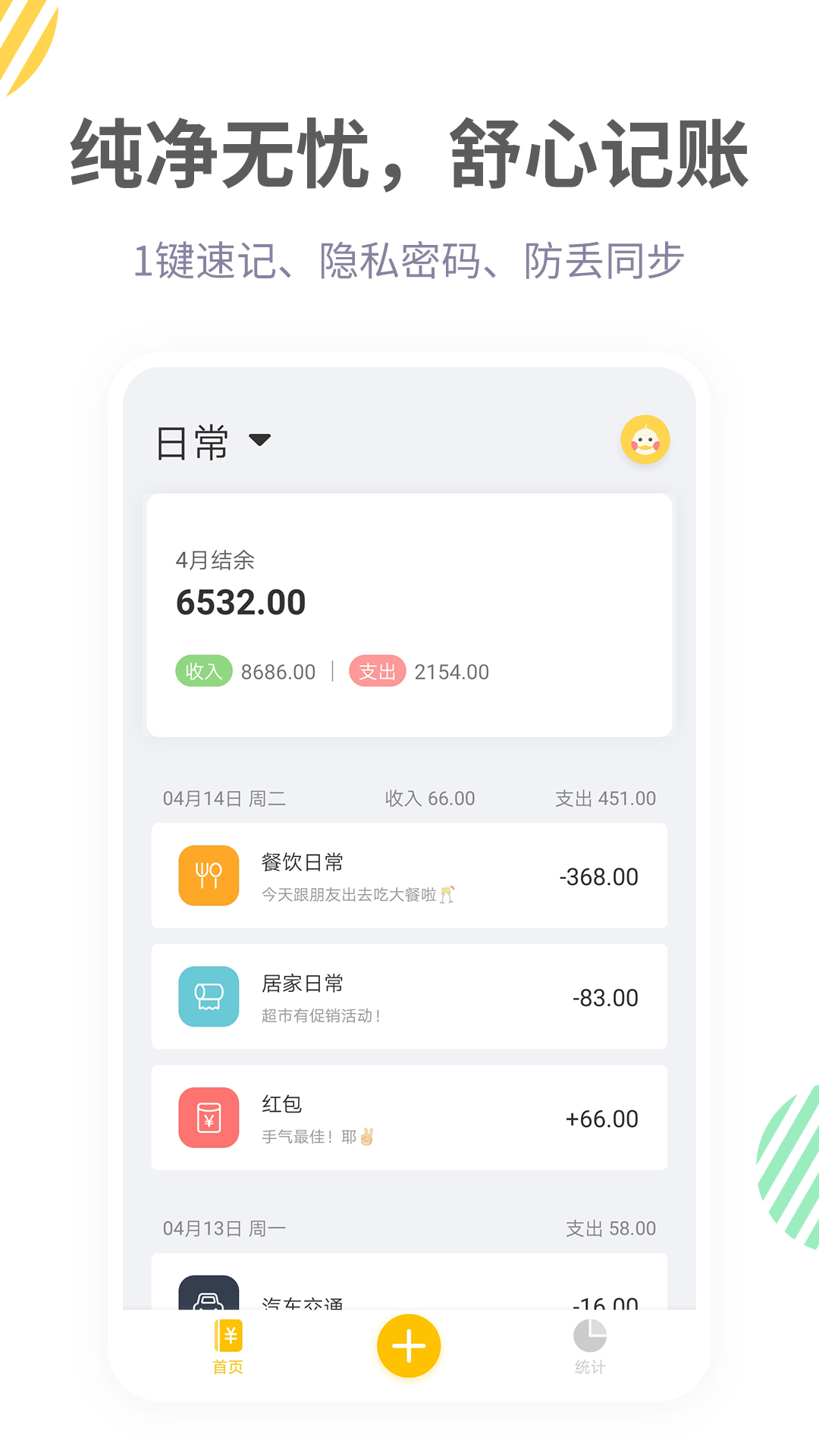Open the user avatar profile icon

[645, 438]
